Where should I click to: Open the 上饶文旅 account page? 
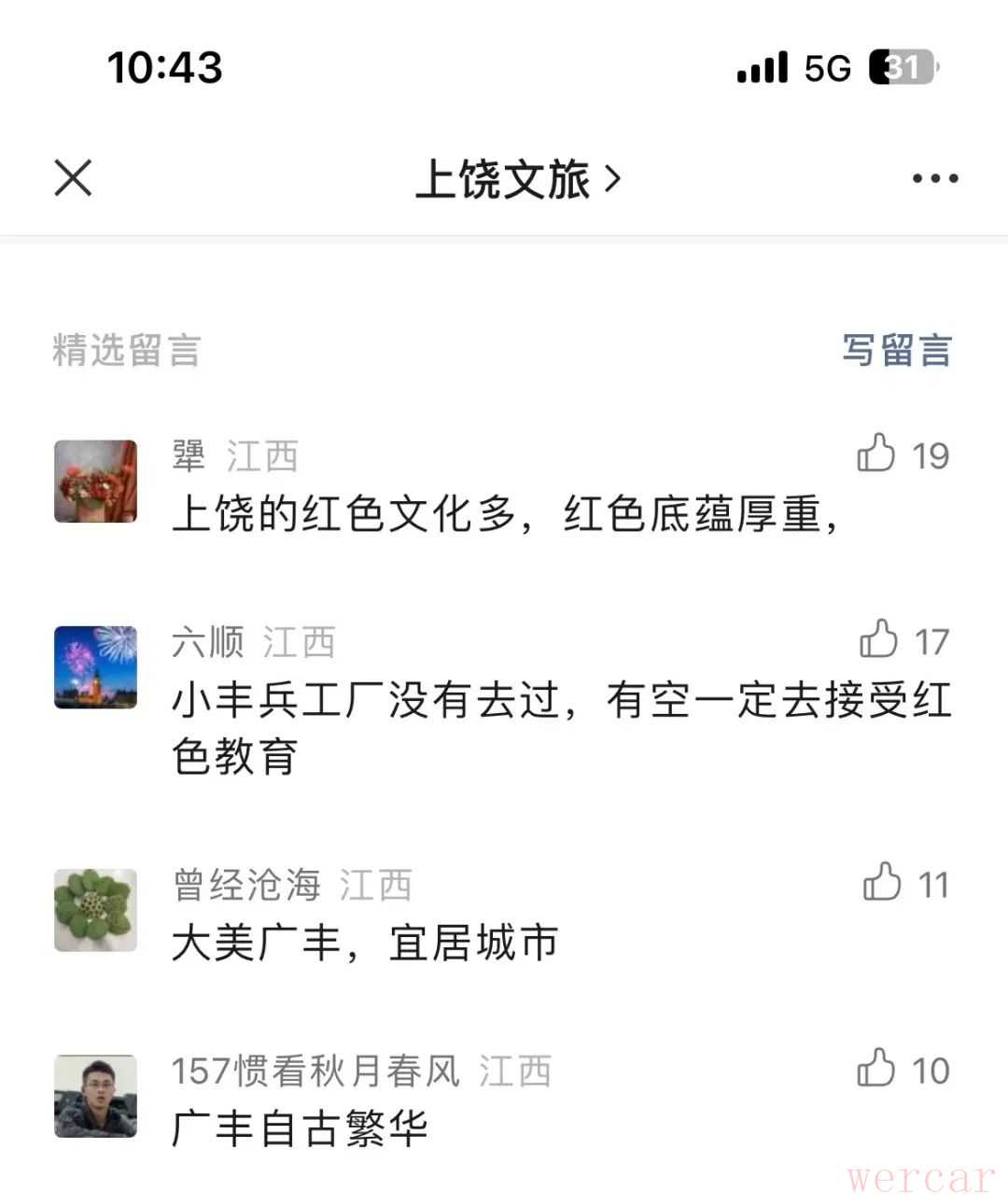[x=517, y=178]
